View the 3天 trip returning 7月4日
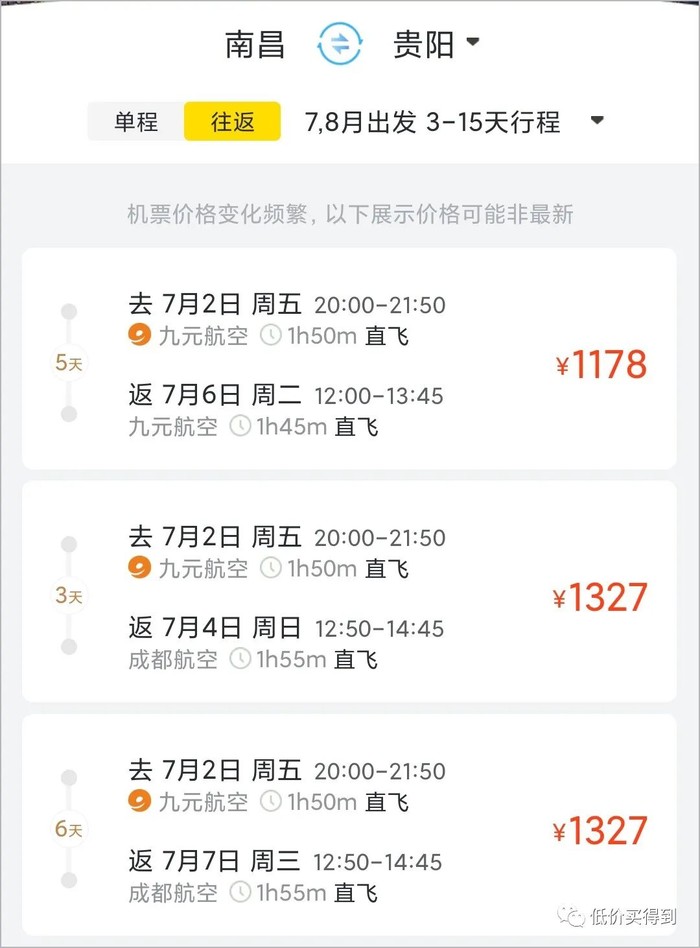Screen dimensions: 700x948 [x=349, y=592]
